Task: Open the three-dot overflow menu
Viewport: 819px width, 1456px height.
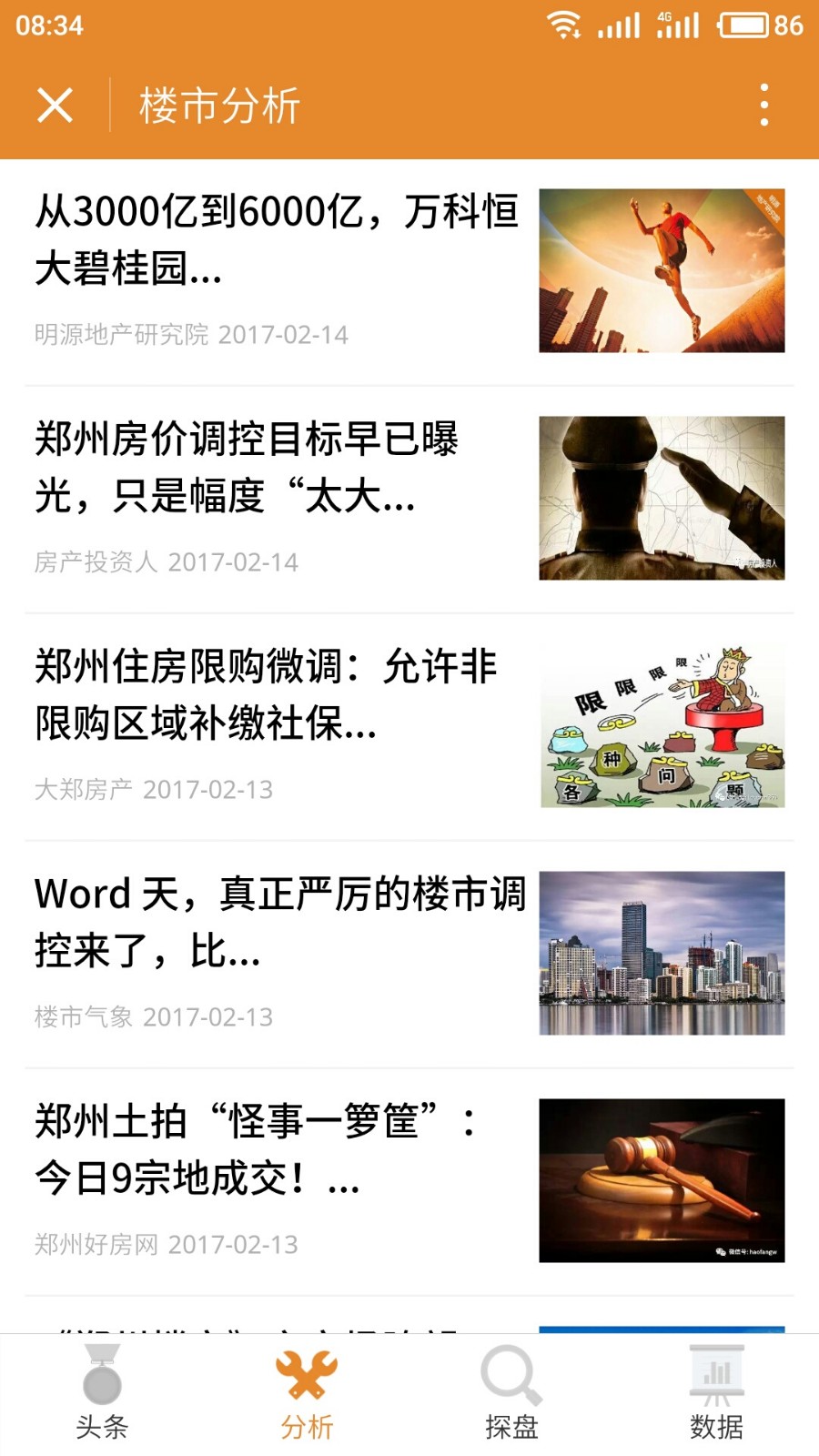Action: tap(764, 106)
